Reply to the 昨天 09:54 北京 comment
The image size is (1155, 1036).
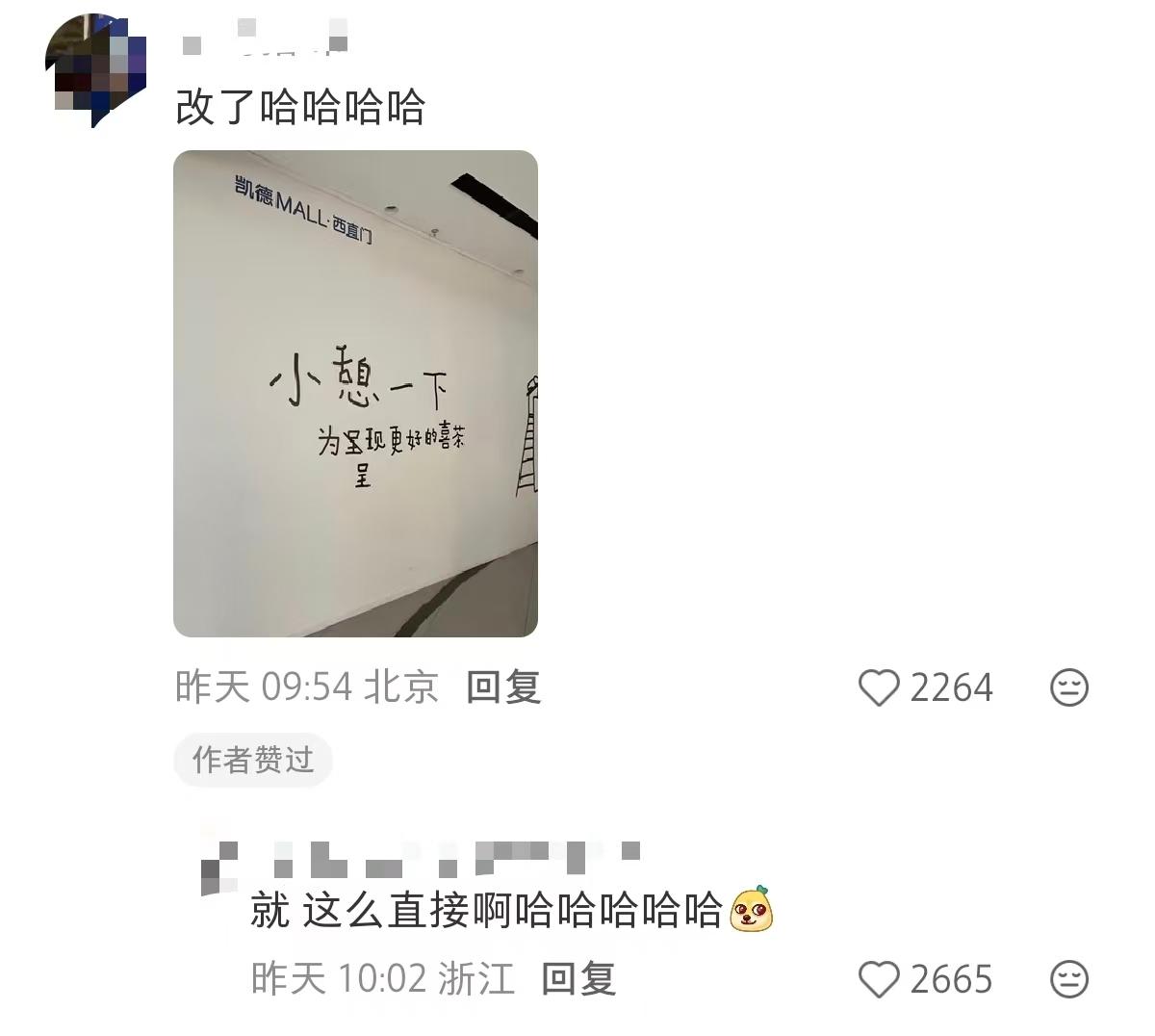click(x=502, y=686)
